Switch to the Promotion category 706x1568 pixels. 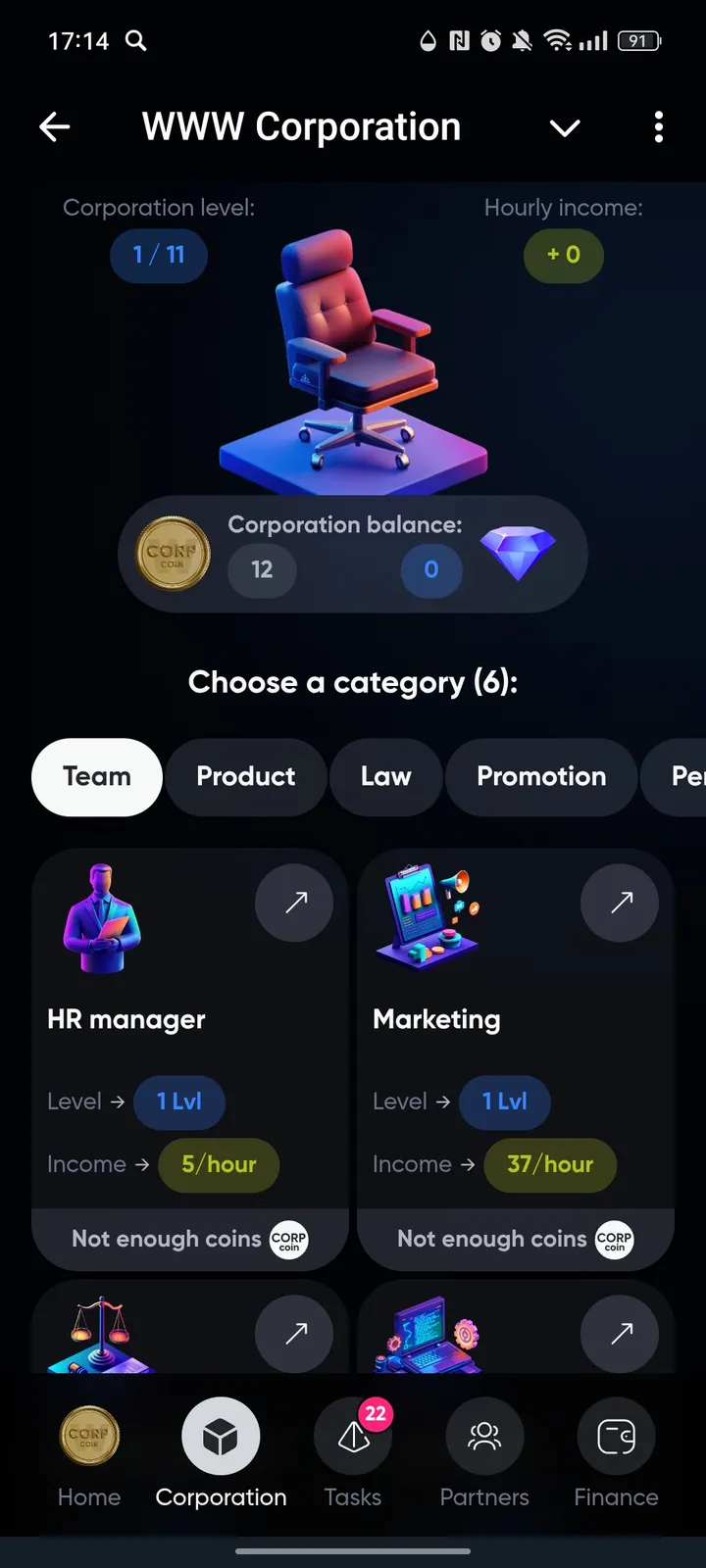tap(541, 776)
